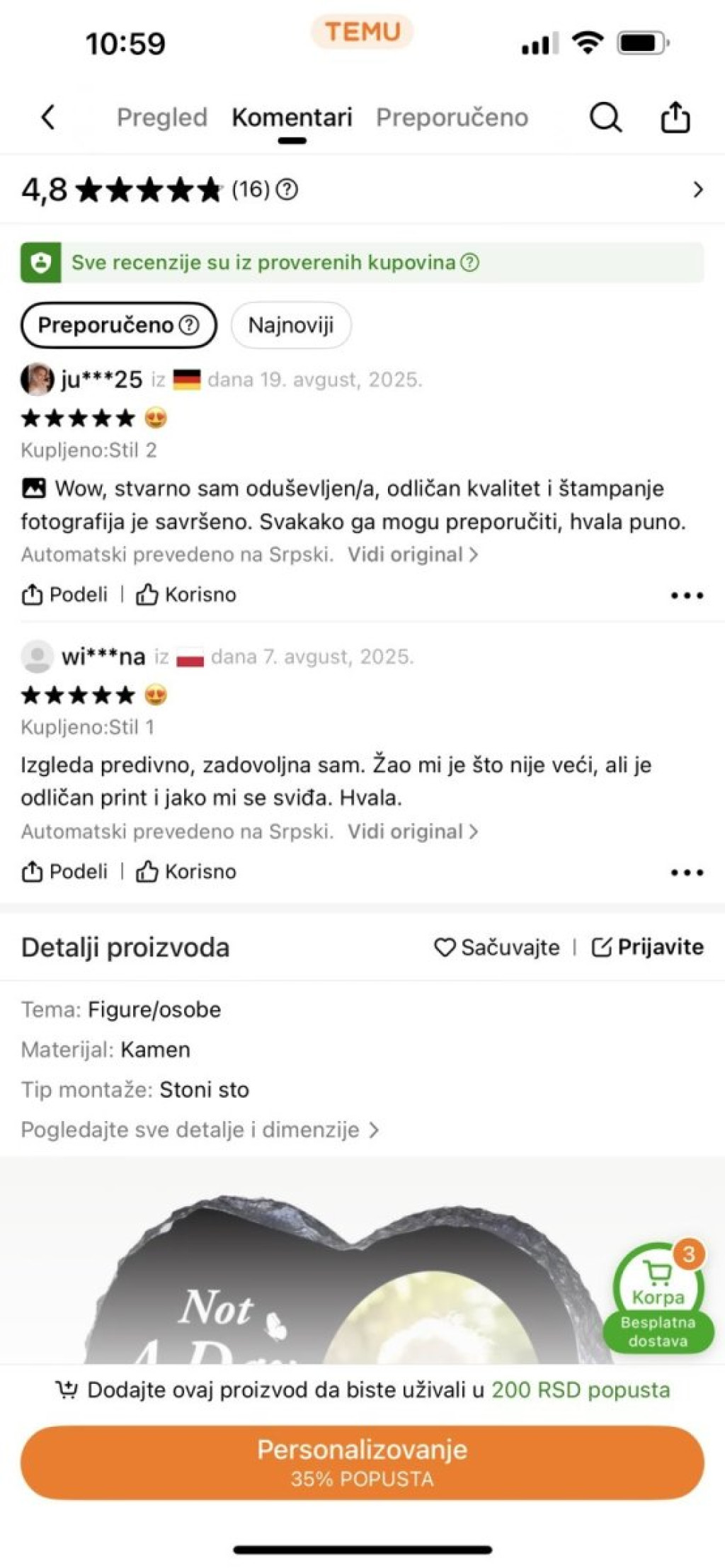Viewport: 725px width, 1568px height.
Task: Switch to the Pregled tab
Action: pos(161,117)
